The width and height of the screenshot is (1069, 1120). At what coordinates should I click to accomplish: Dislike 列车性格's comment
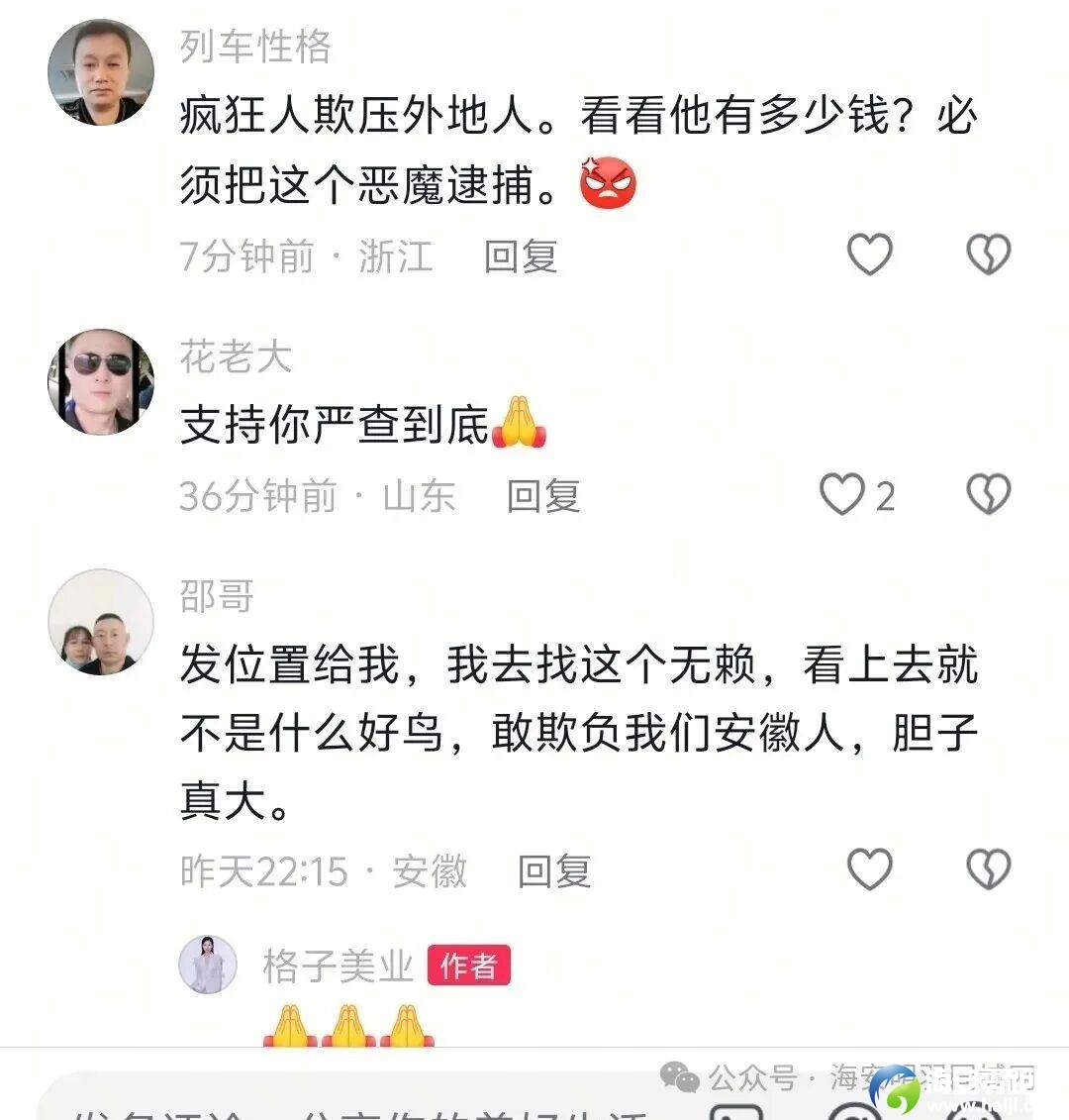[988, 255]
